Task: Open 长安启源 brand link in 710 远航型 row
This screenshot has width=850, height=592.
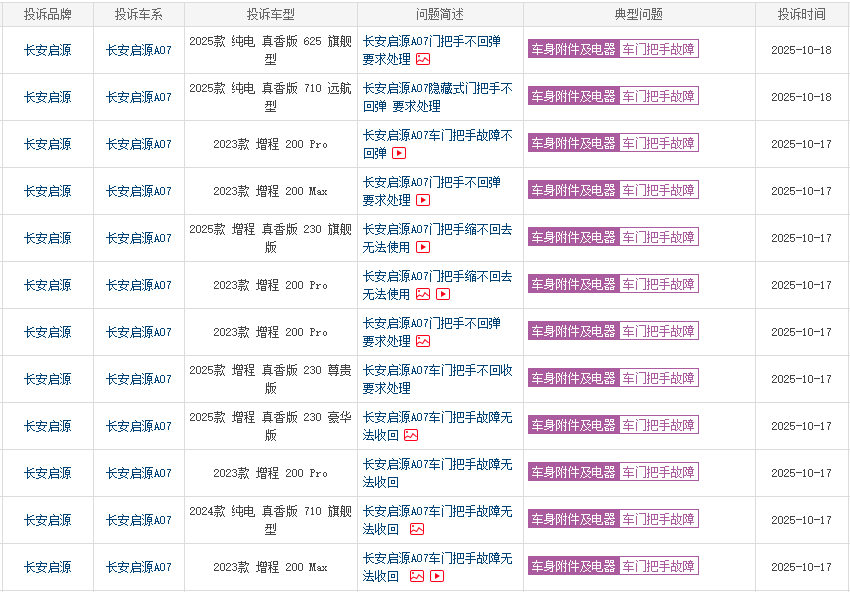Action: [48, 98]
